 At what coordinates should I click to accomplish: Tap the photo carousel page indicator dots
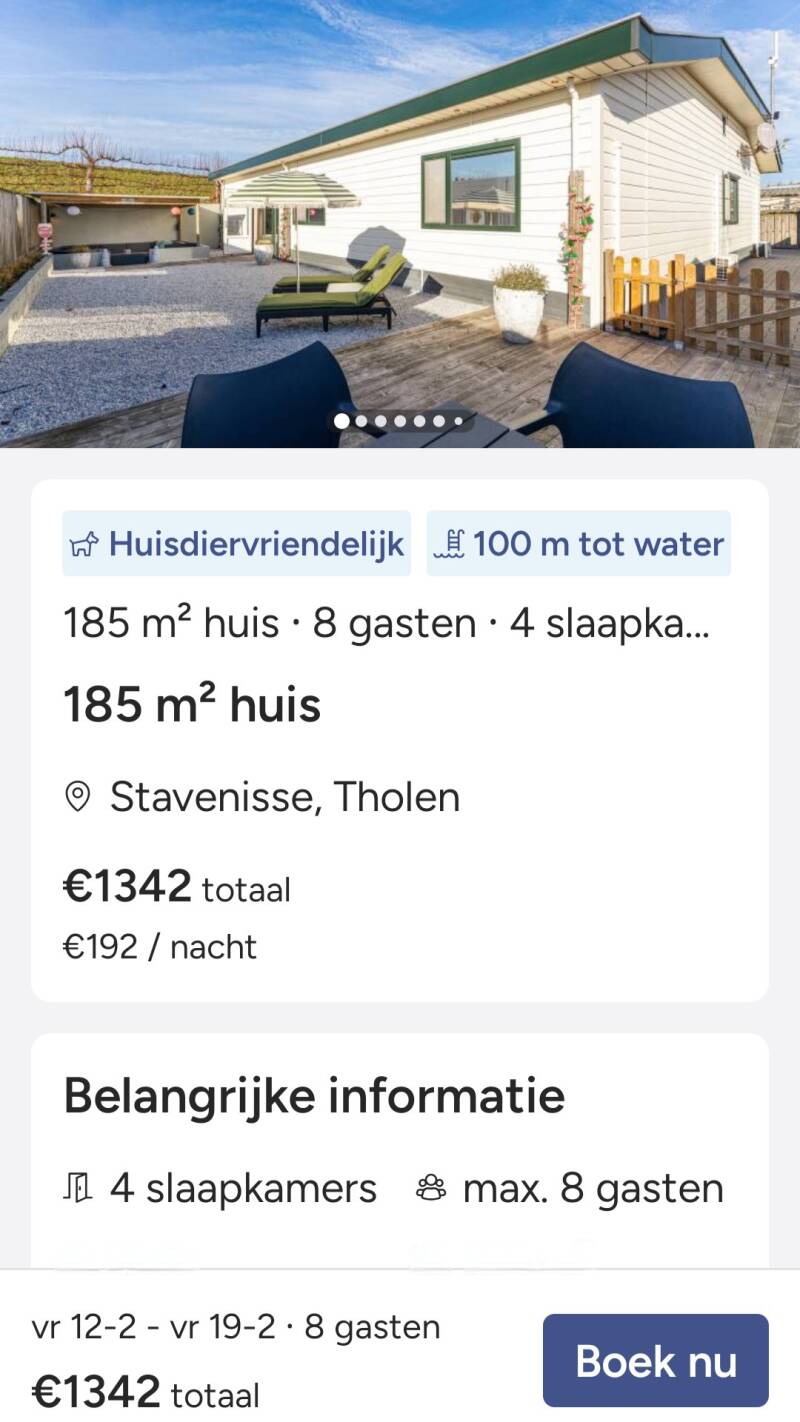pyautogui.click(x=398, y=421)
